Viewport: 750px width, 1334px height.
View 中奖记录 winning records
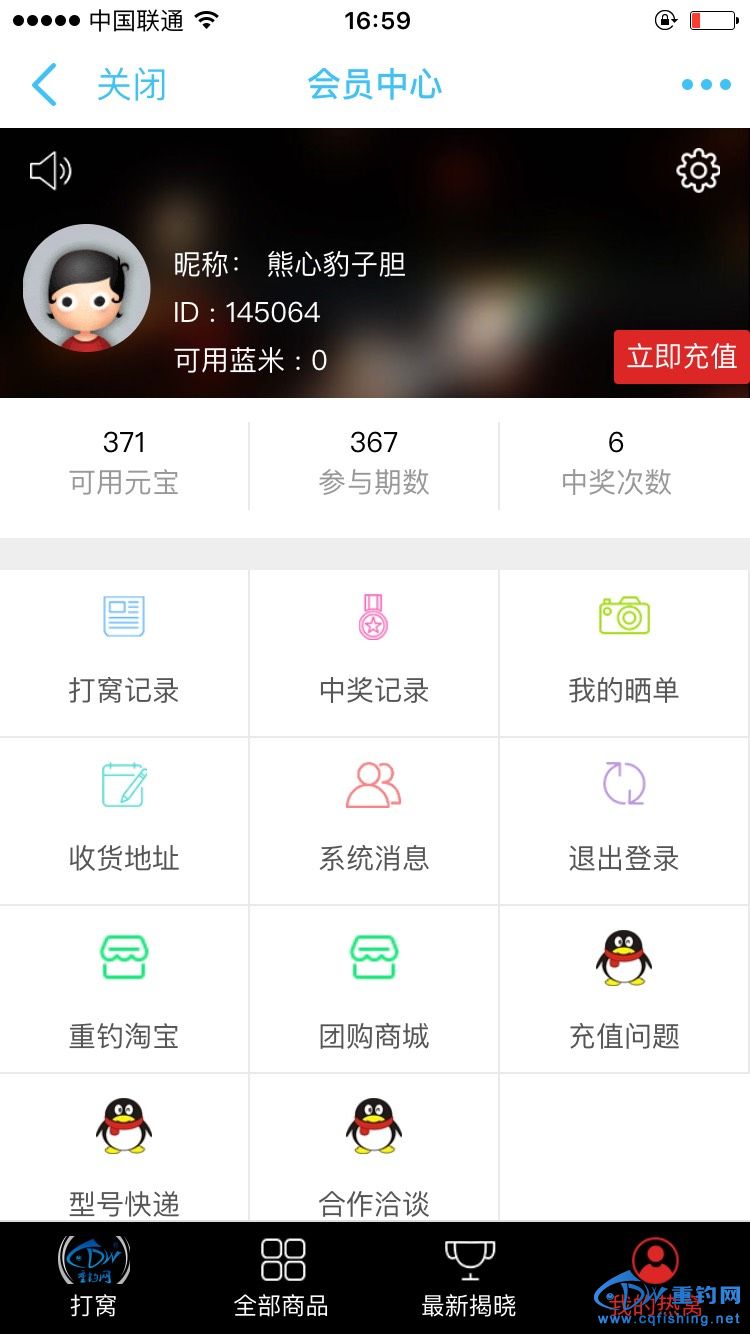pos(374,652)
